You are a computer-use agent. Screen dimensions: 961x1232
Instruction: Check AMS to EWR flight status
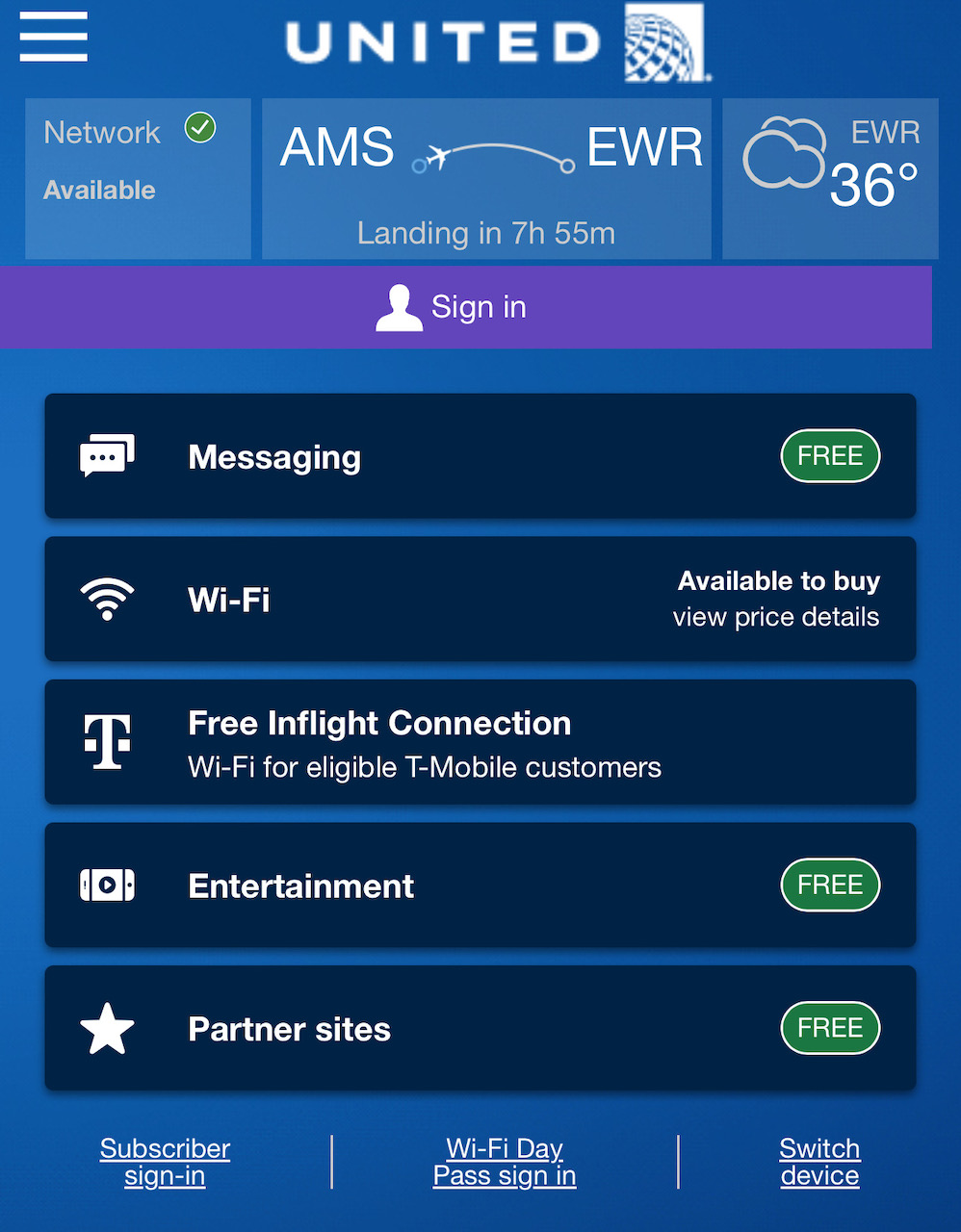pyautogui.click(x=486, y=179)
